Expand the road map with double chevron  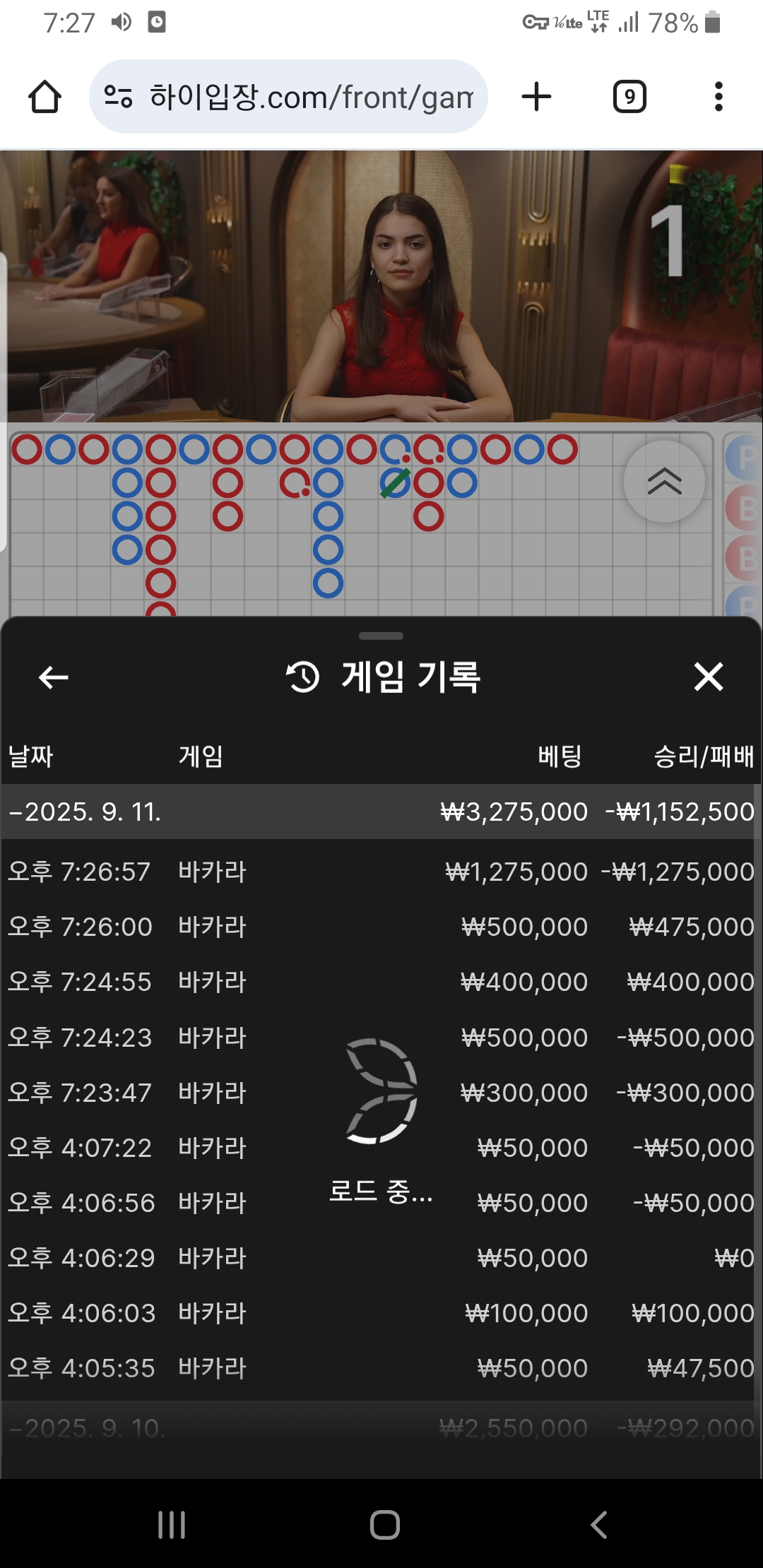pyautogui.click(x=664, y=482)
